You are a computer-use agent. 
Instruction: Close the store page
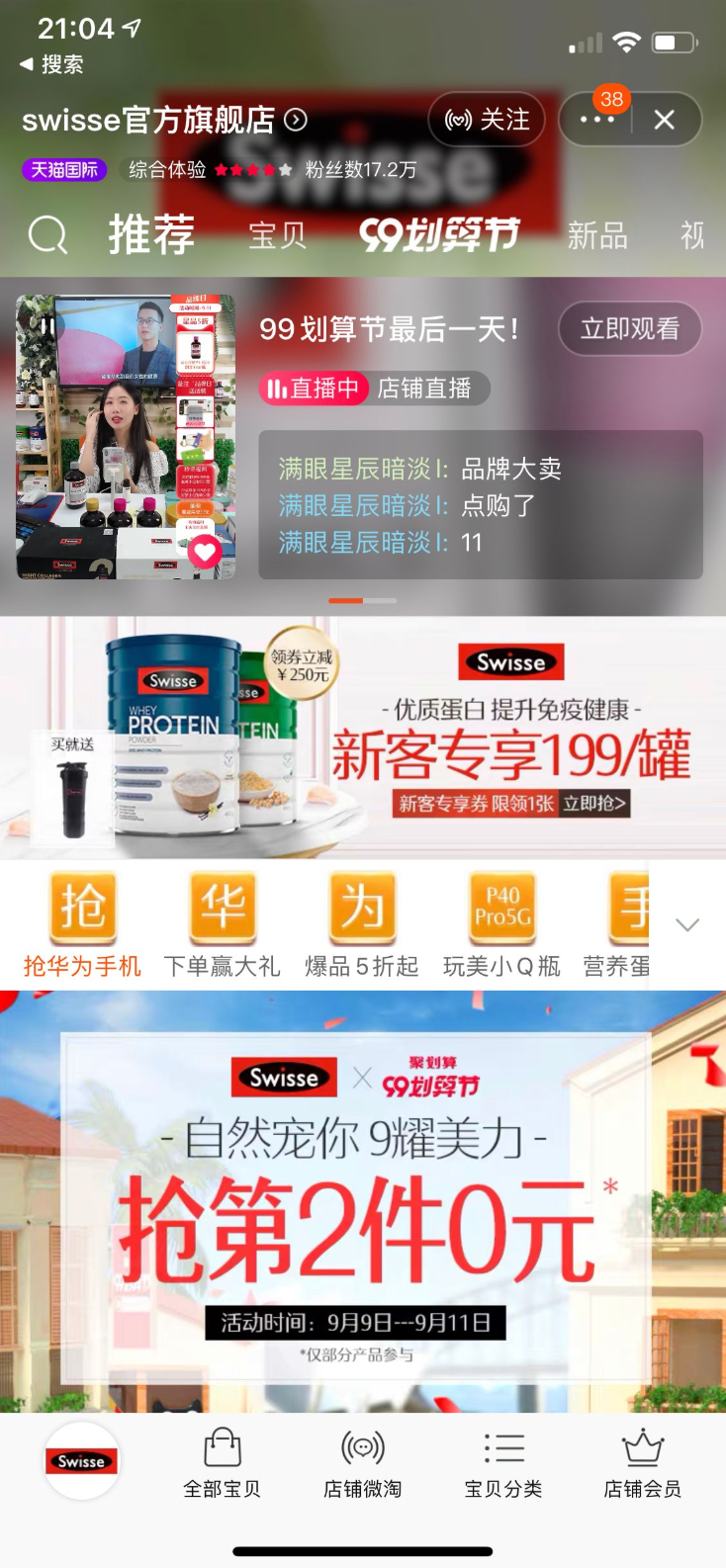[665, 120]
